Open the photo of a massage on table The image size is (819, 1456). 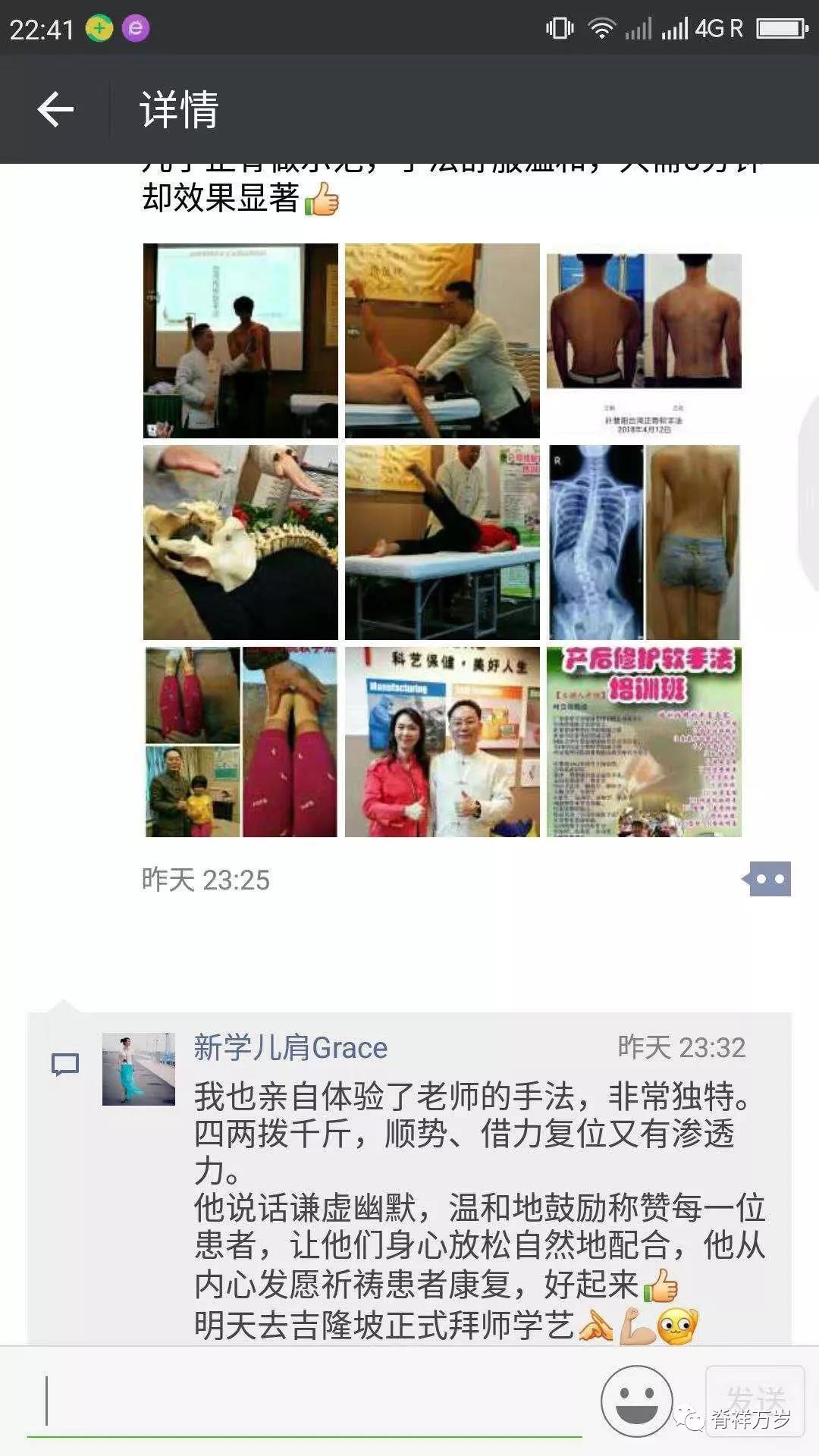coord(442,340)
